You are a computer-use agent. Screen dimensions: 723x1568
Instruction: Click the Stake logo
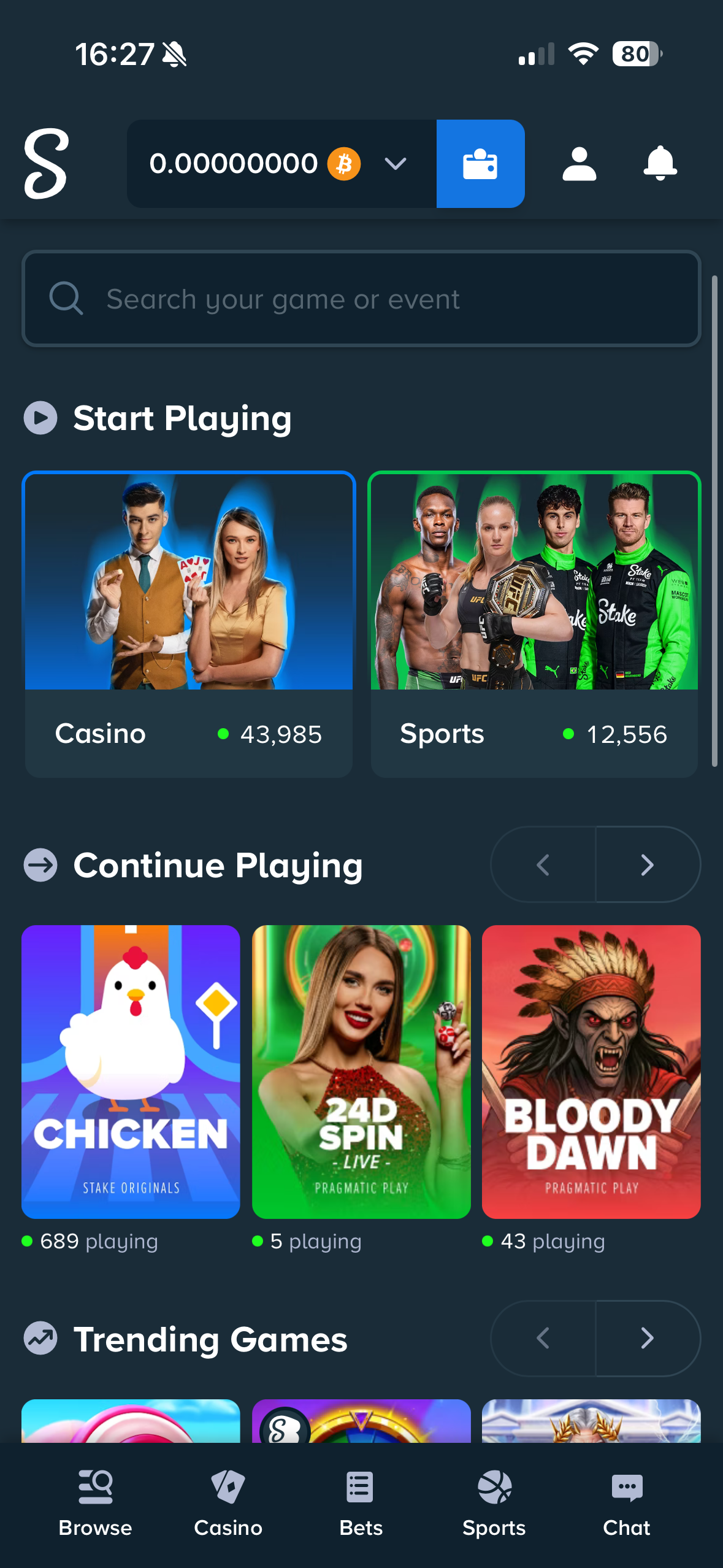click(46, 163)
